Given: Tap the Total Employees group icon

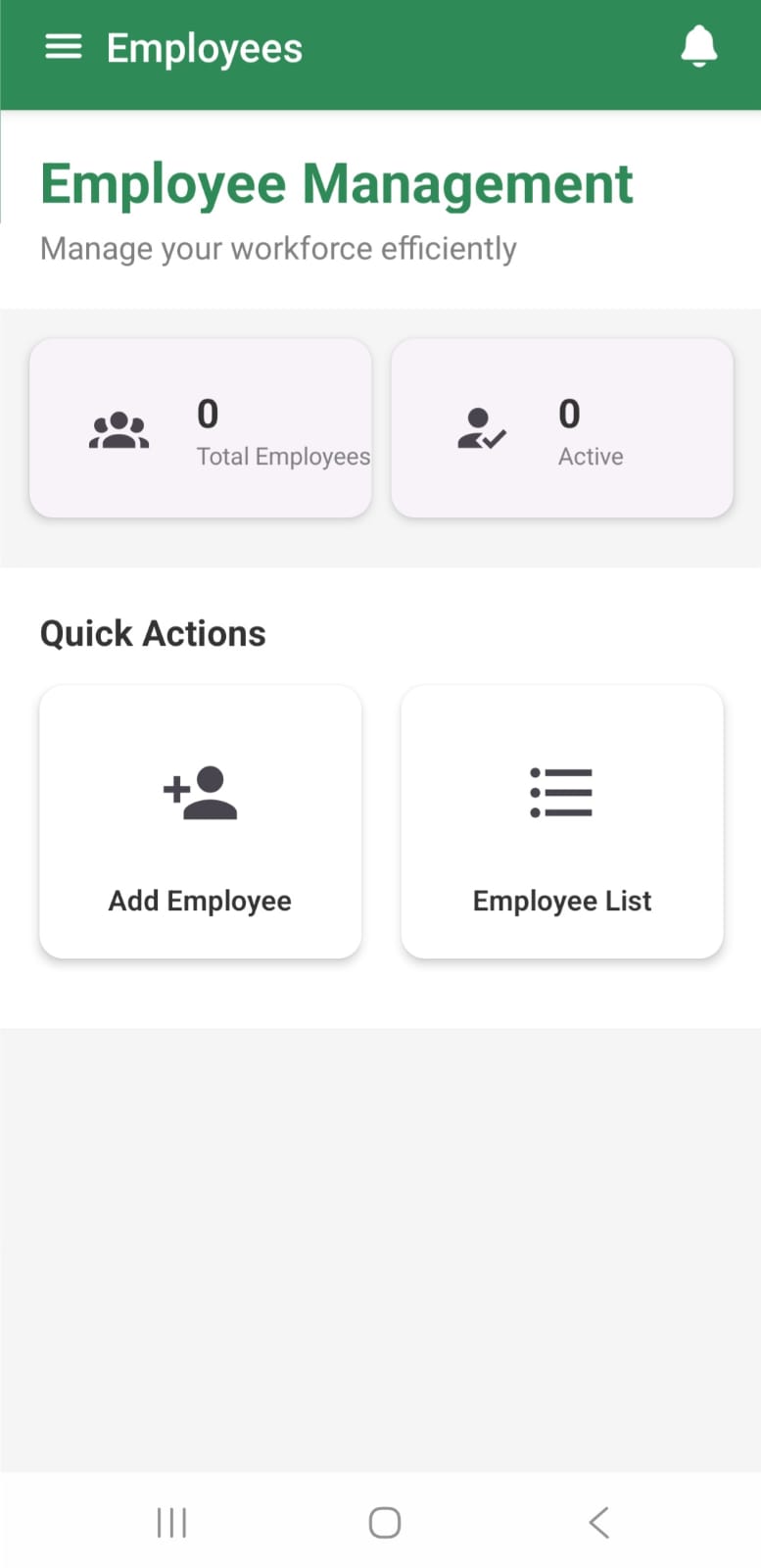Looking at the screenshot, I should click(119, 428).
